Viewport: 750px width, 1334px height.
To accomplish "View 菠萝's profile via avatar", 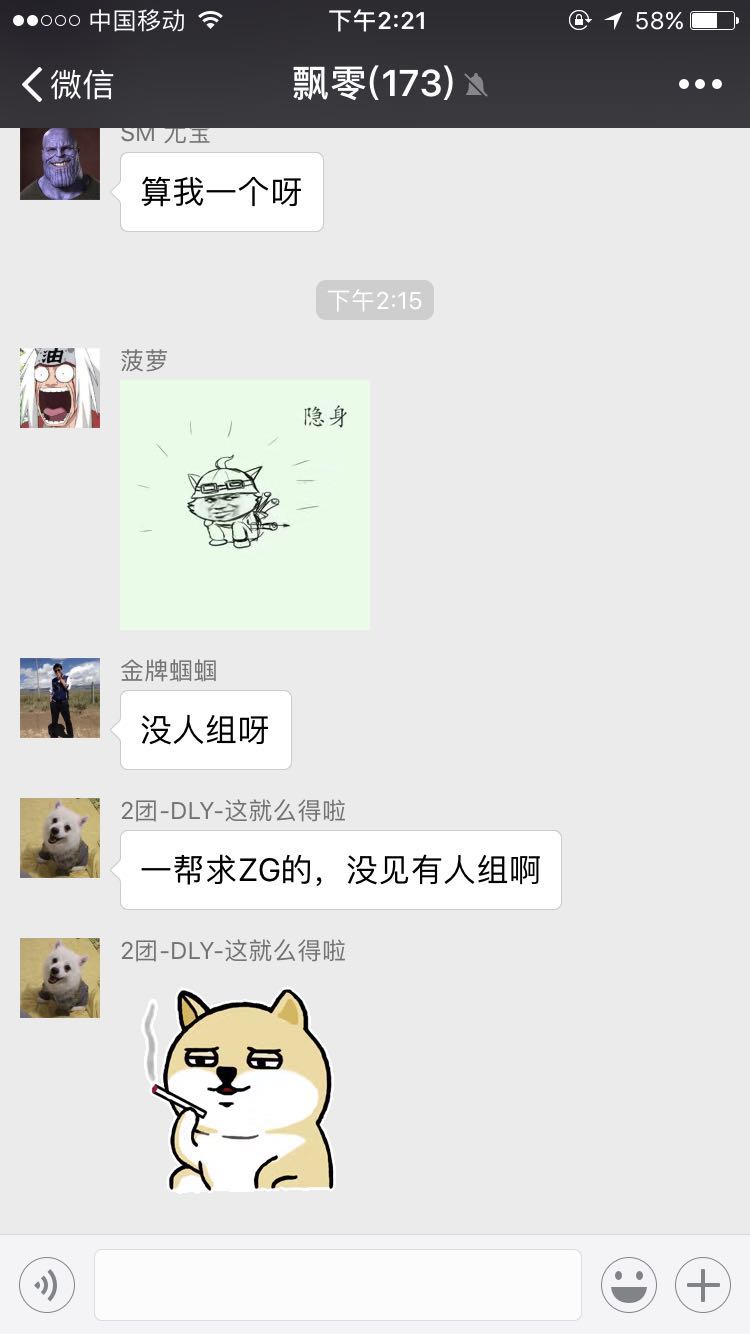I will pyautogui.click(x=60, y=388).
